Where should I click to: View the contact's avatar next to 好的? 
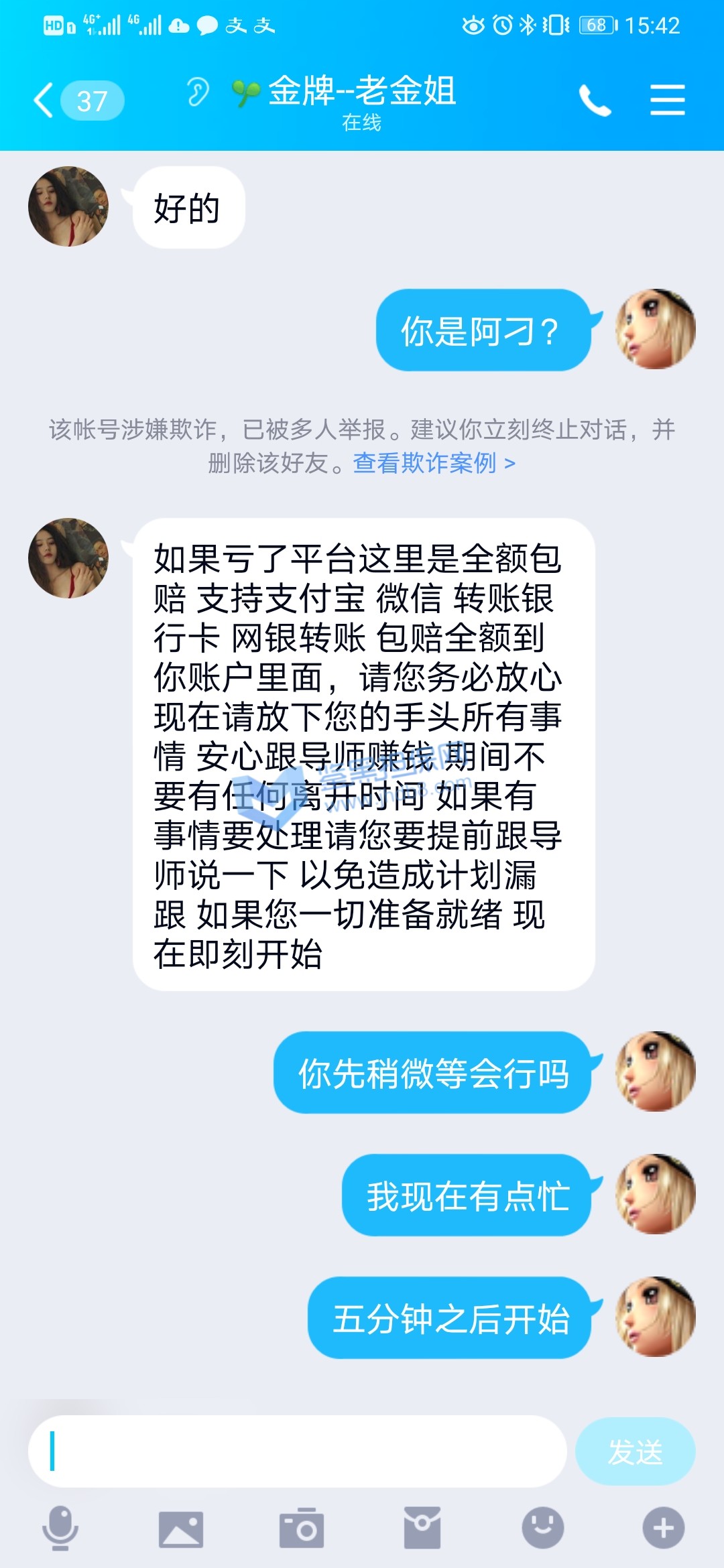[x=68, y=206]
